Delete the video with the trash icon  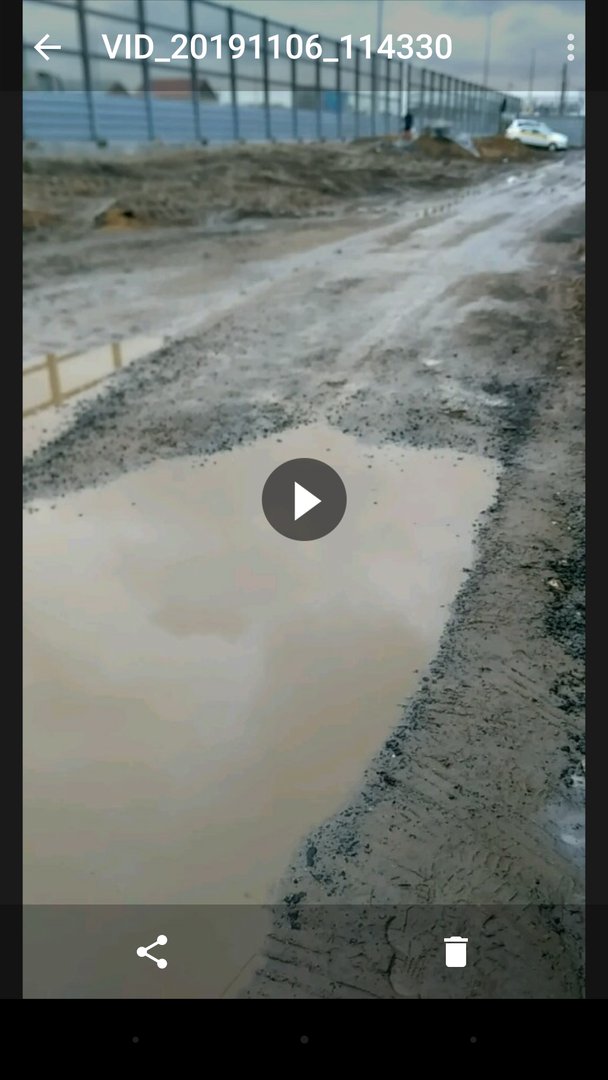click(x=456, y=952)
